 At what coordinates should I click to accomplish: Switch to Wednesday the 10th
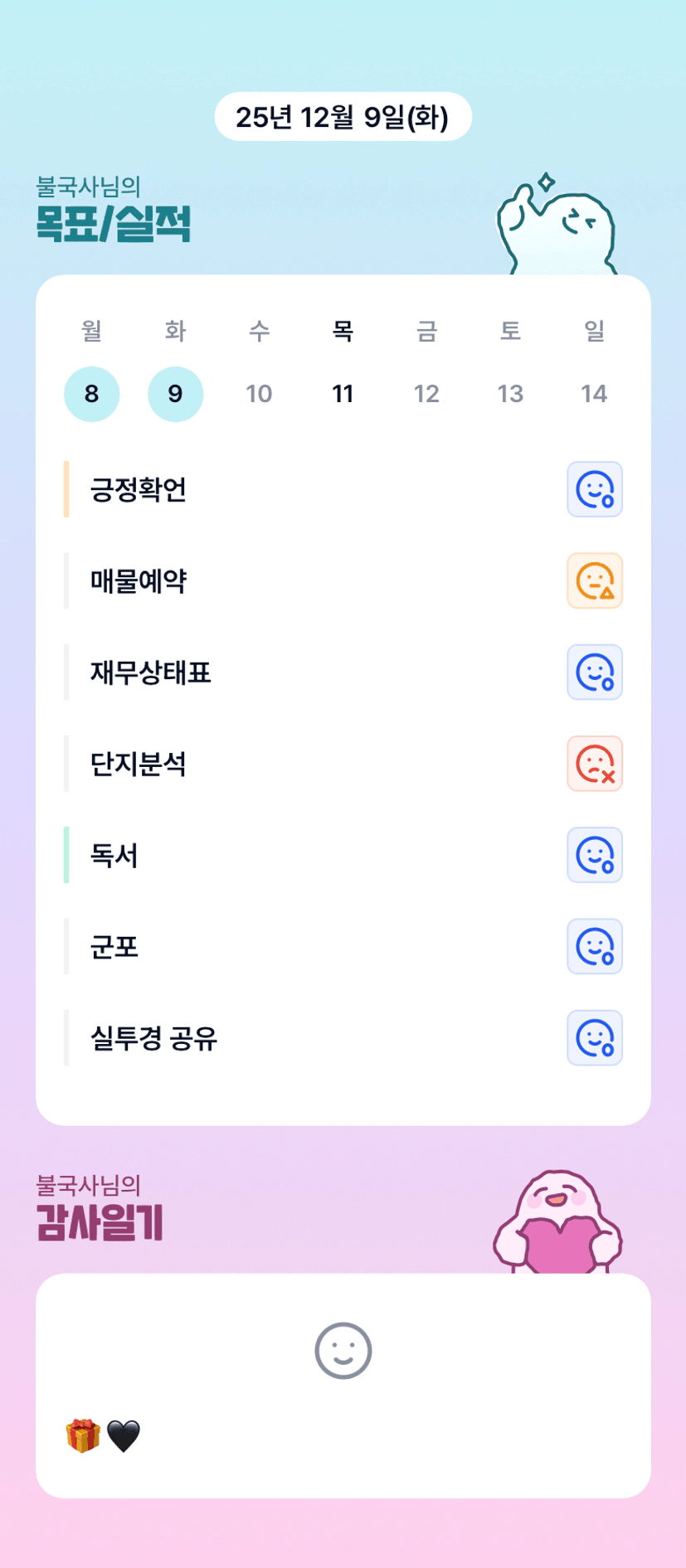[259, 394]
